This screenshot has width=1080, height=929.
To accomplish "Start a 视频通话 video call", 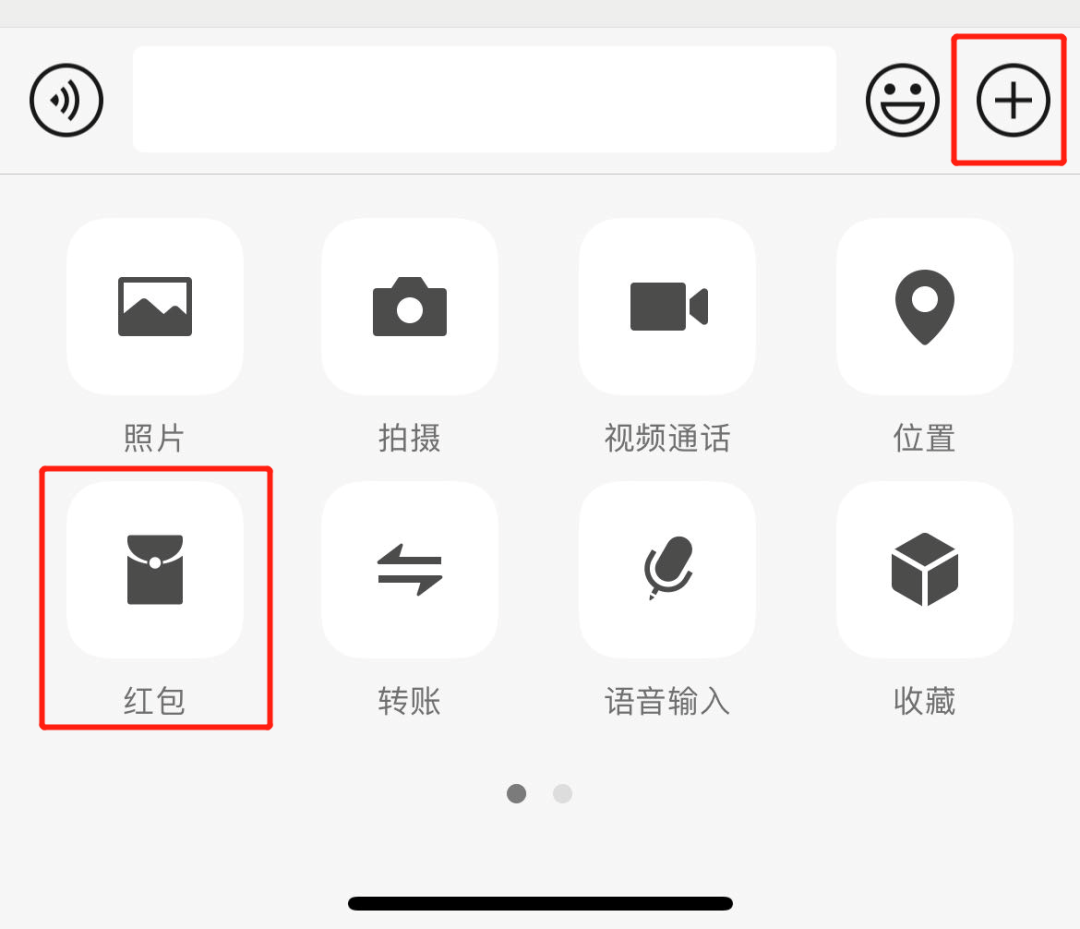I will pos(667,307).
